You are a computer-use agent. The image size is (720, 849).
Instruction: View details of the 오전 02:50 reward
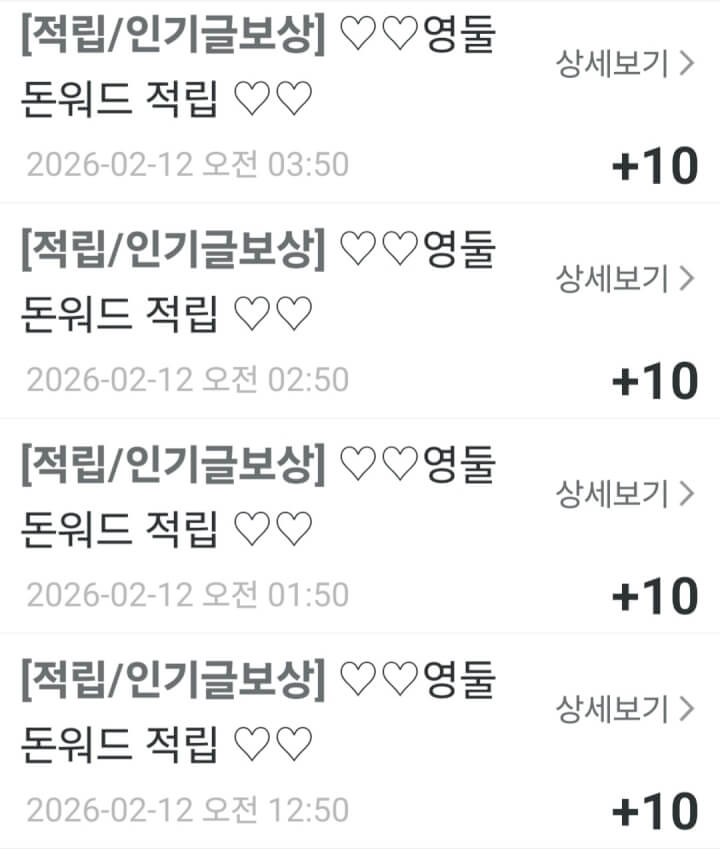point(624,278)
